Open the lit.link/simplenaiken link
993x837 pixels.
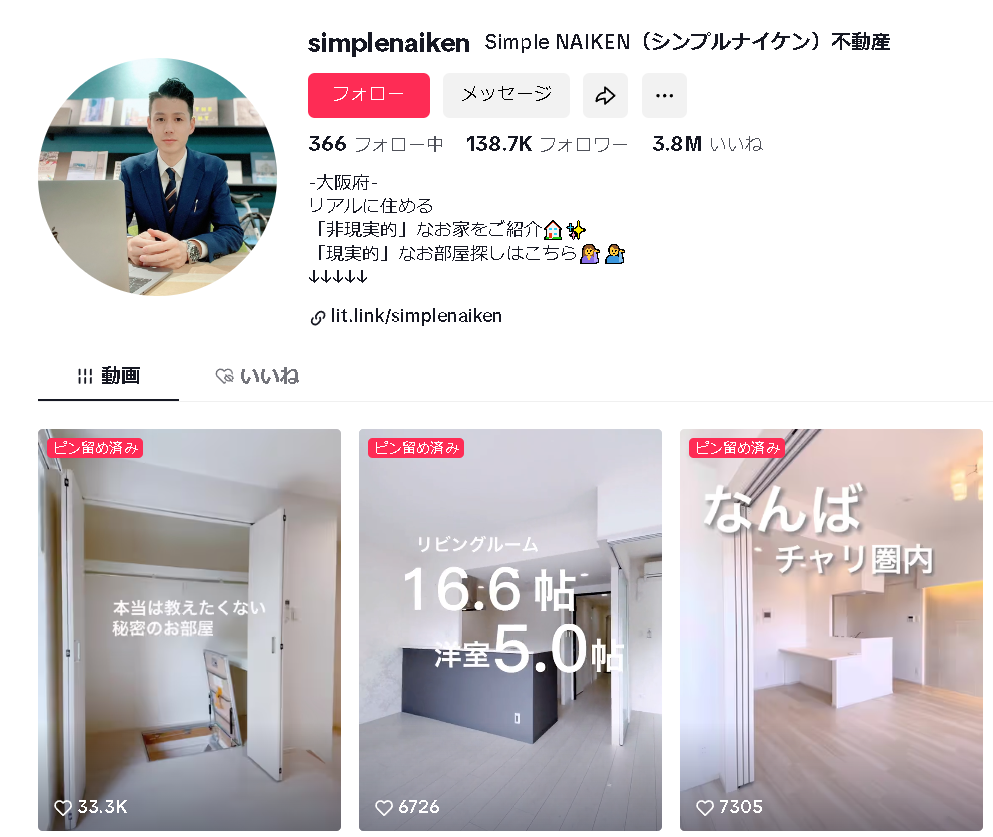[x=416, y=316]
